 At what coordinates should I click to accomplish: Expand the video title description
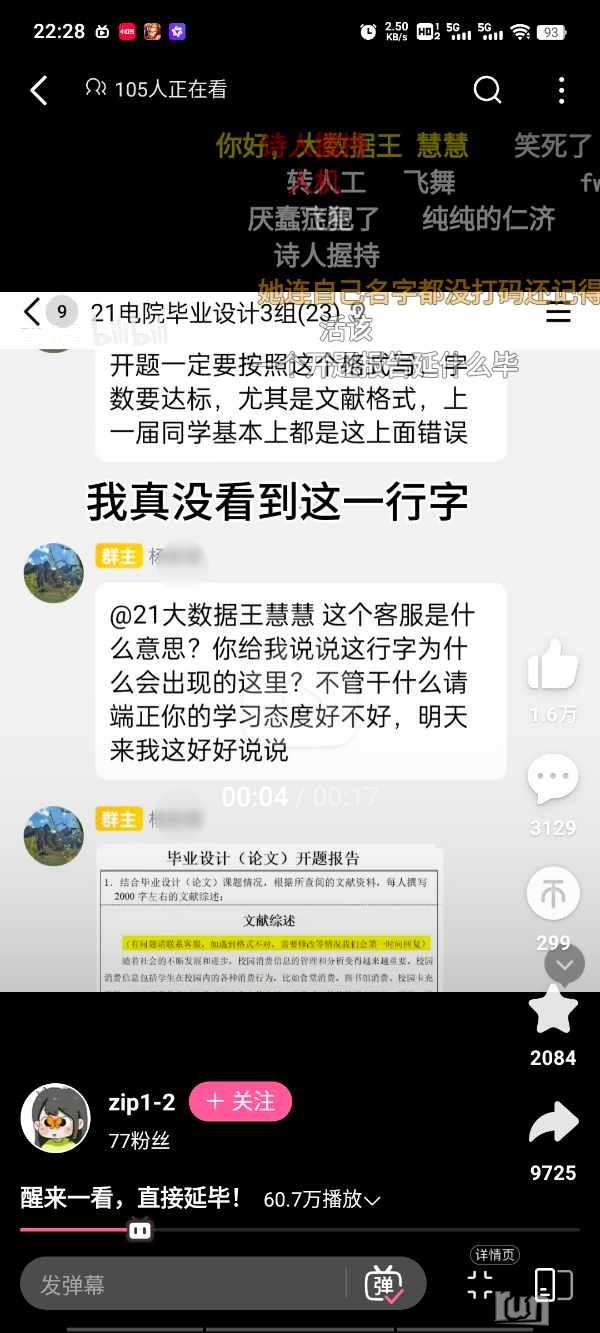coord(372,1199)
